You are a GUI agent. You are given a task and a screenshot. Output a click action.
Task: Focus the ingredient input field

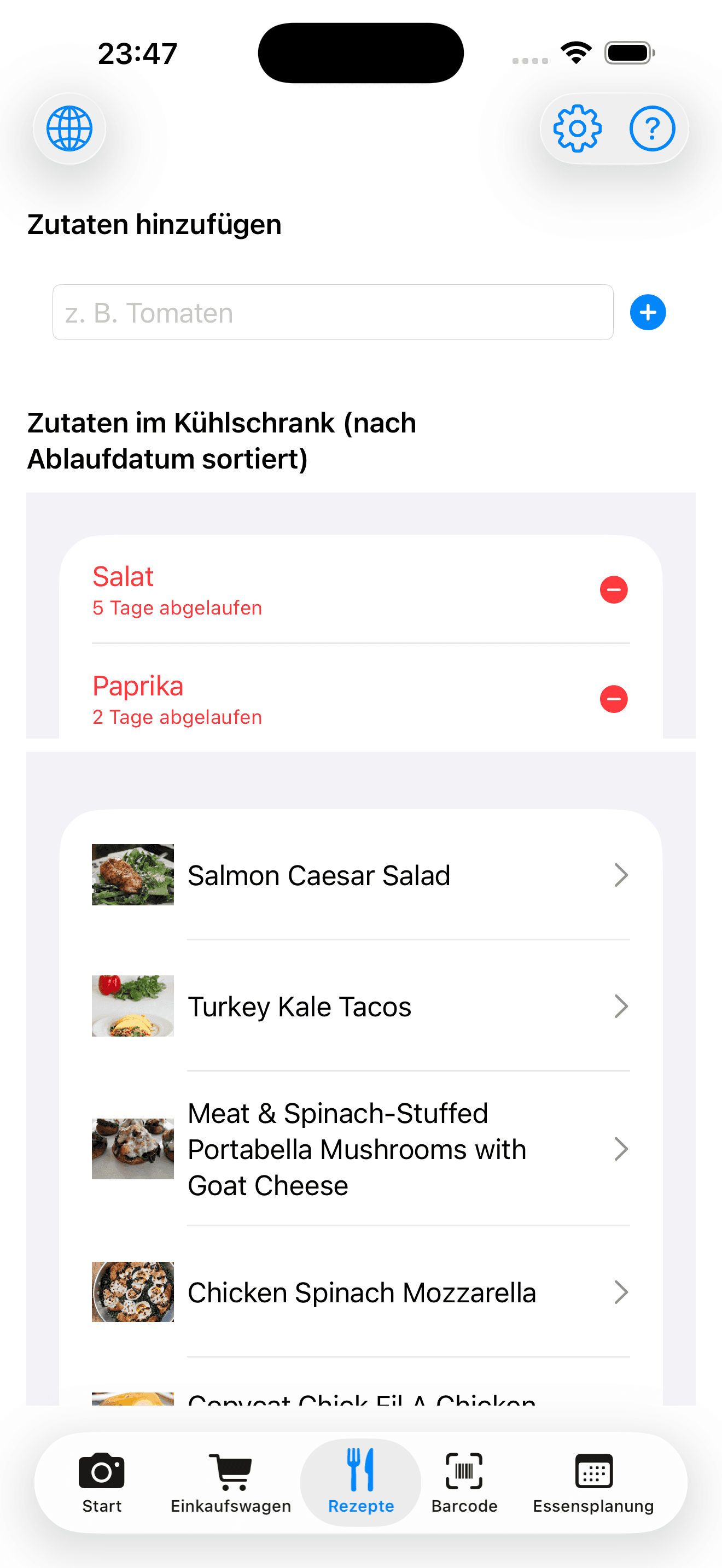(333, 312)
